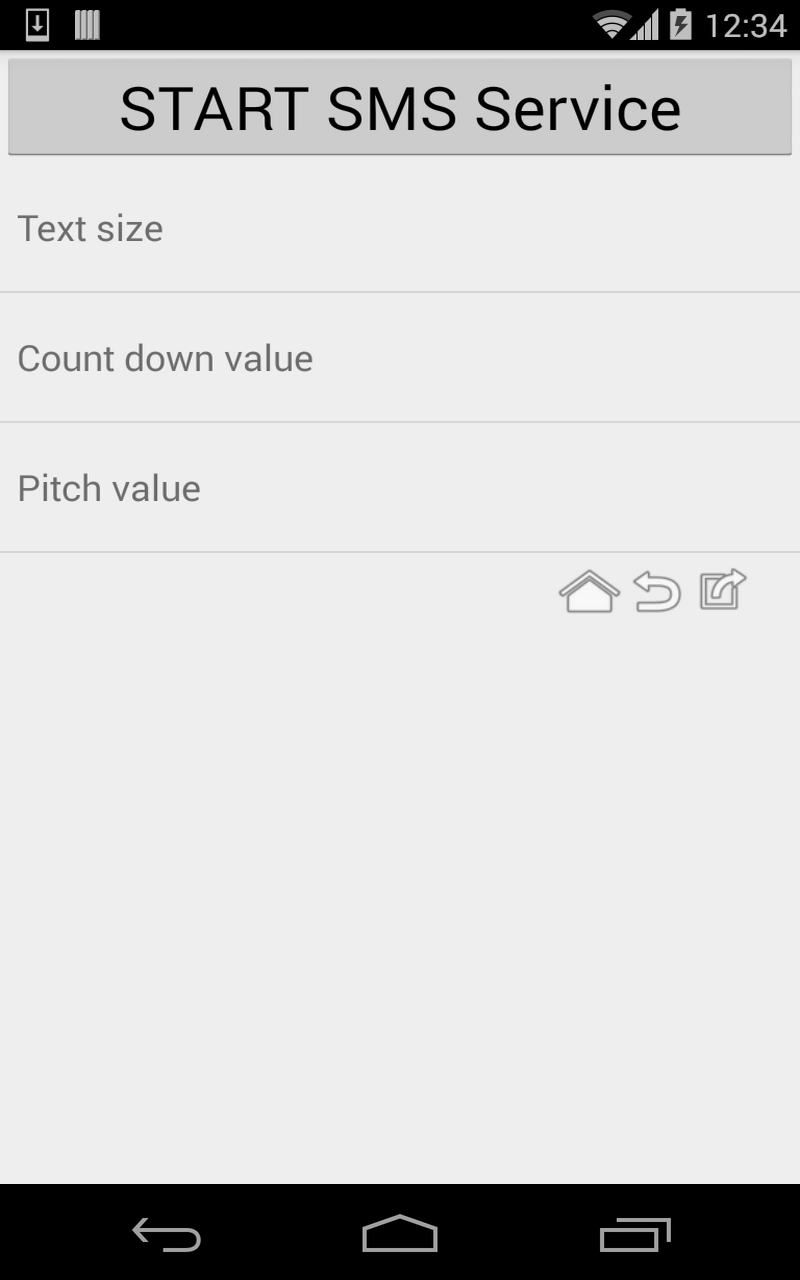Tap the share icon
The height and width of the screenshot is (1280, 800).
(723, 589)
